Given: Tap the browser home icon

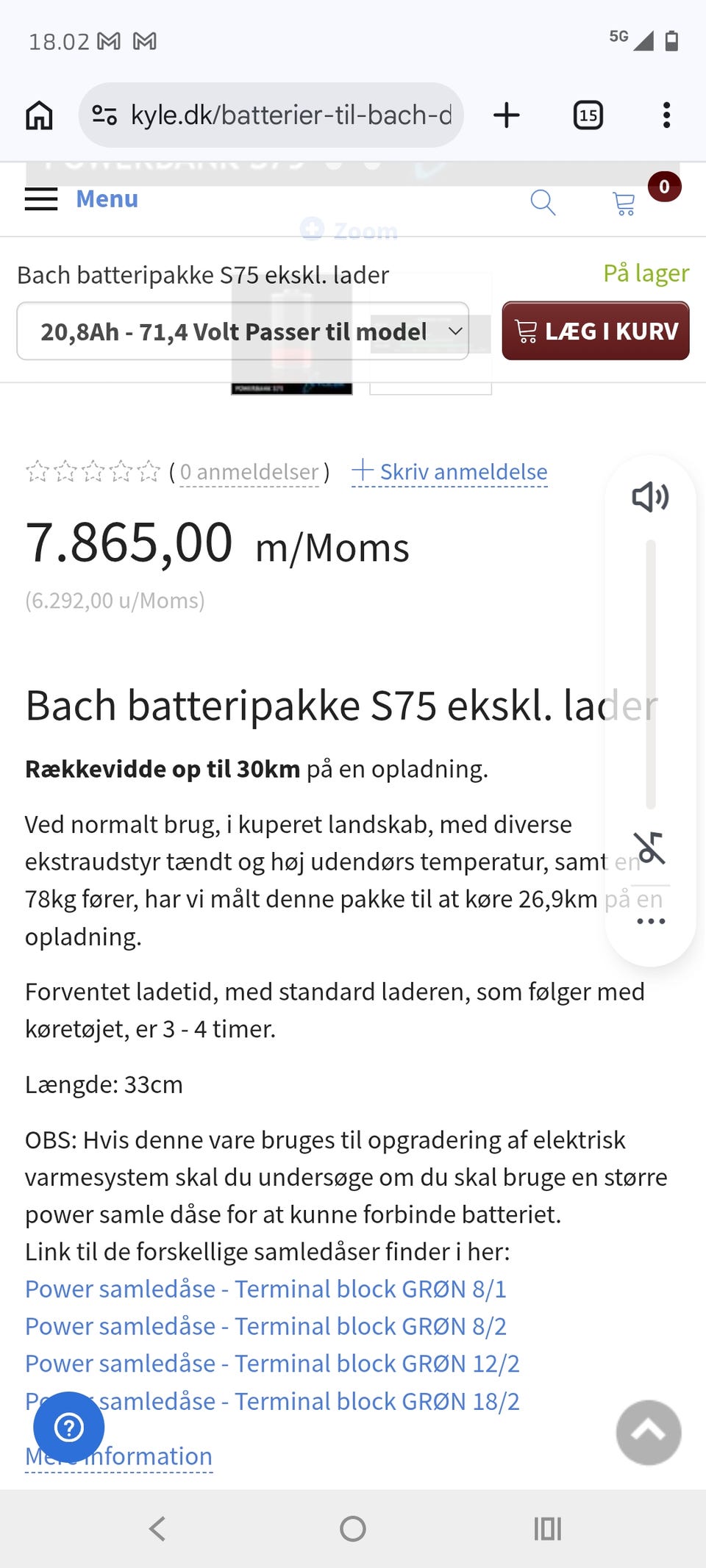Looking at the screenshot, I should tap(39, 114).
